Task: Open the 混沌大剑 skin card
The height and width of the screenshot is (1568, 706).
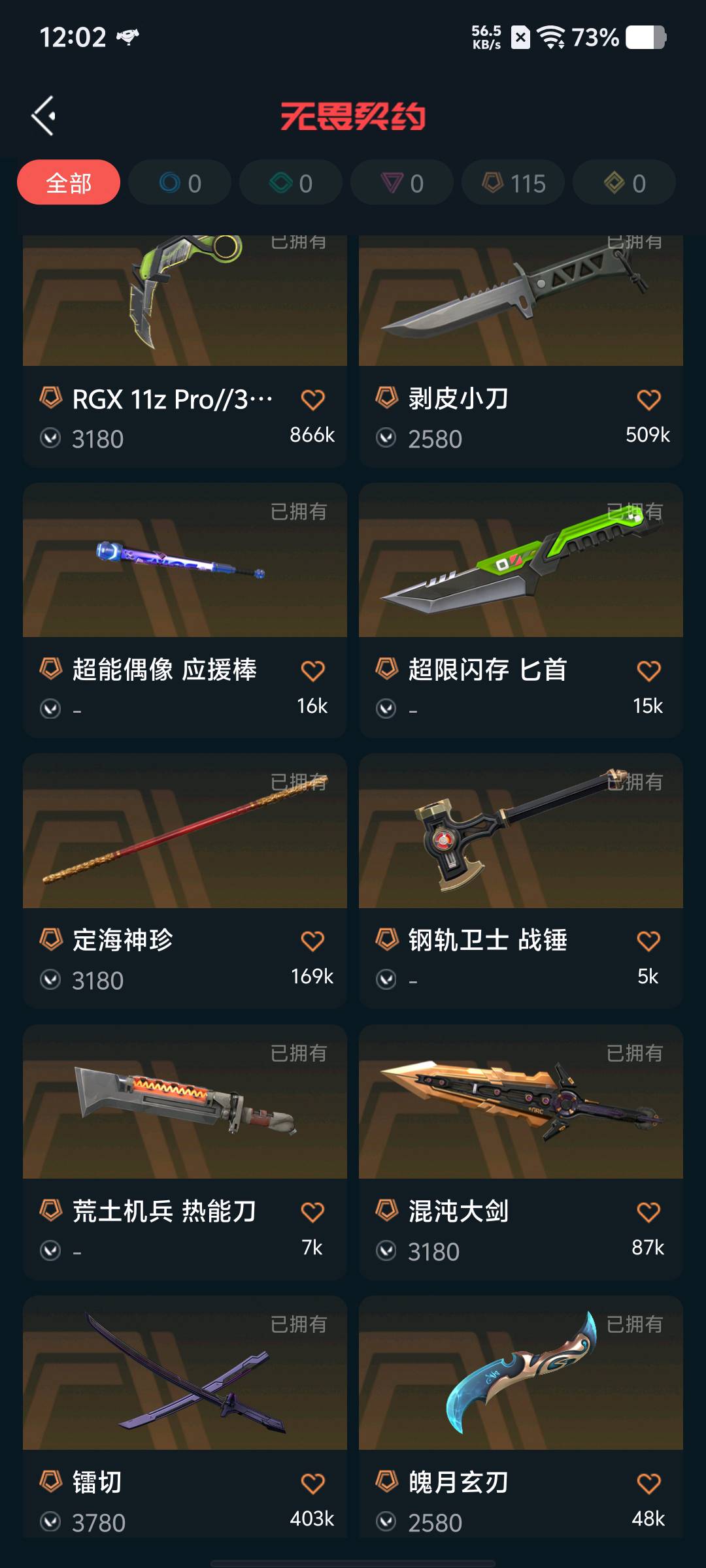Action: click(x=521, y=1152)
